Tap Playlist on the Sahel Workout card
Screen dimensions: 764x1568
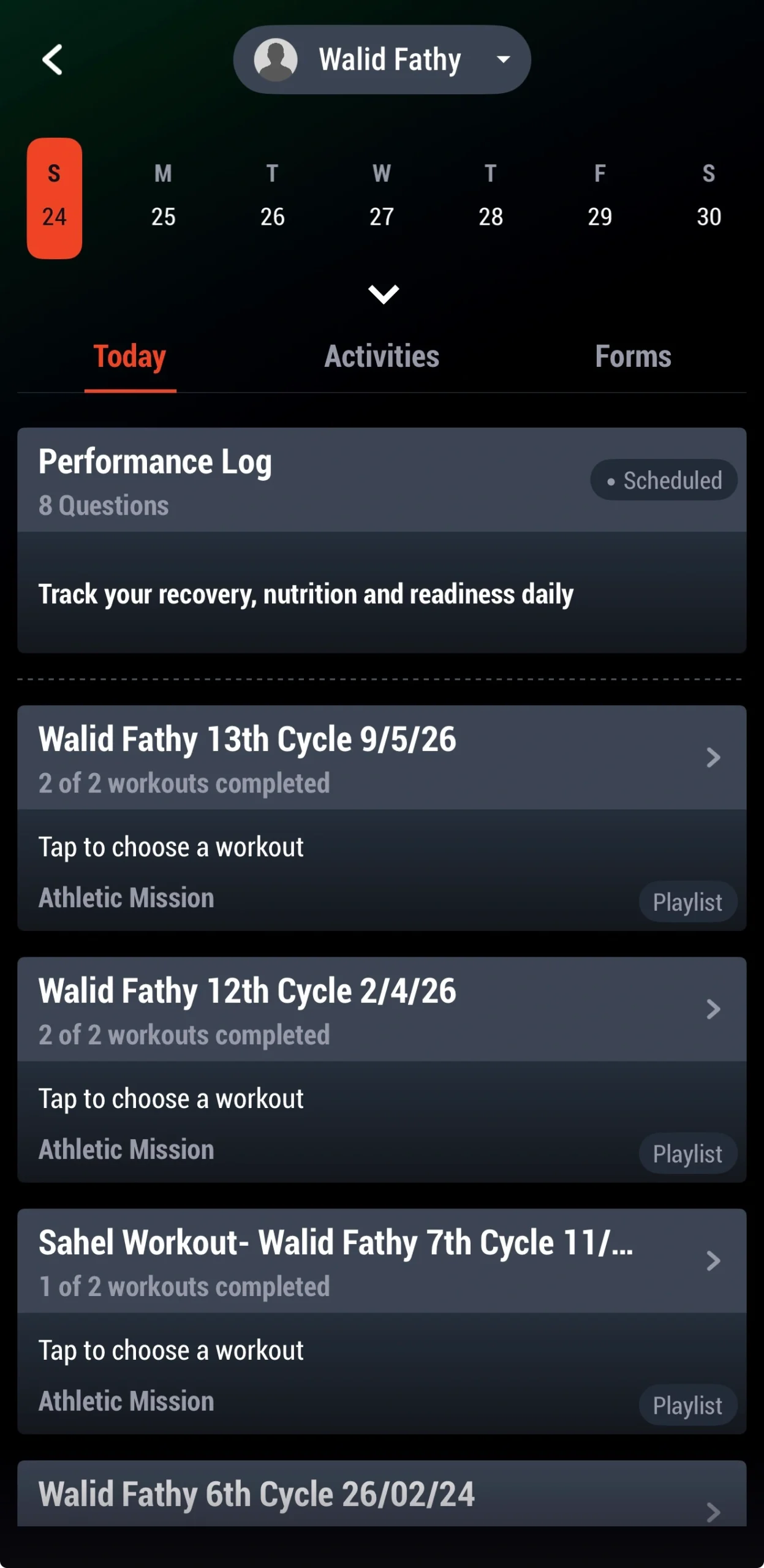coord(687,1405)
